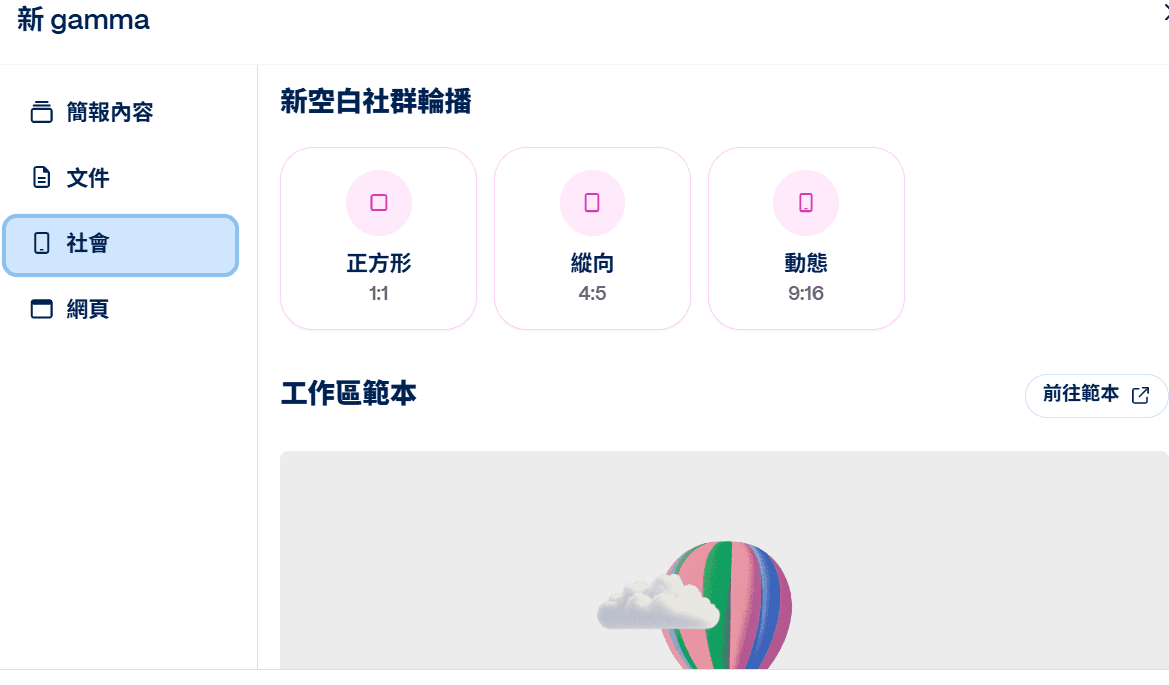Image resolution: width=1169 pixels, height=685 pixels.
Task: Create a 正方形 1:1 carousel
Action: tap(378, 238)
